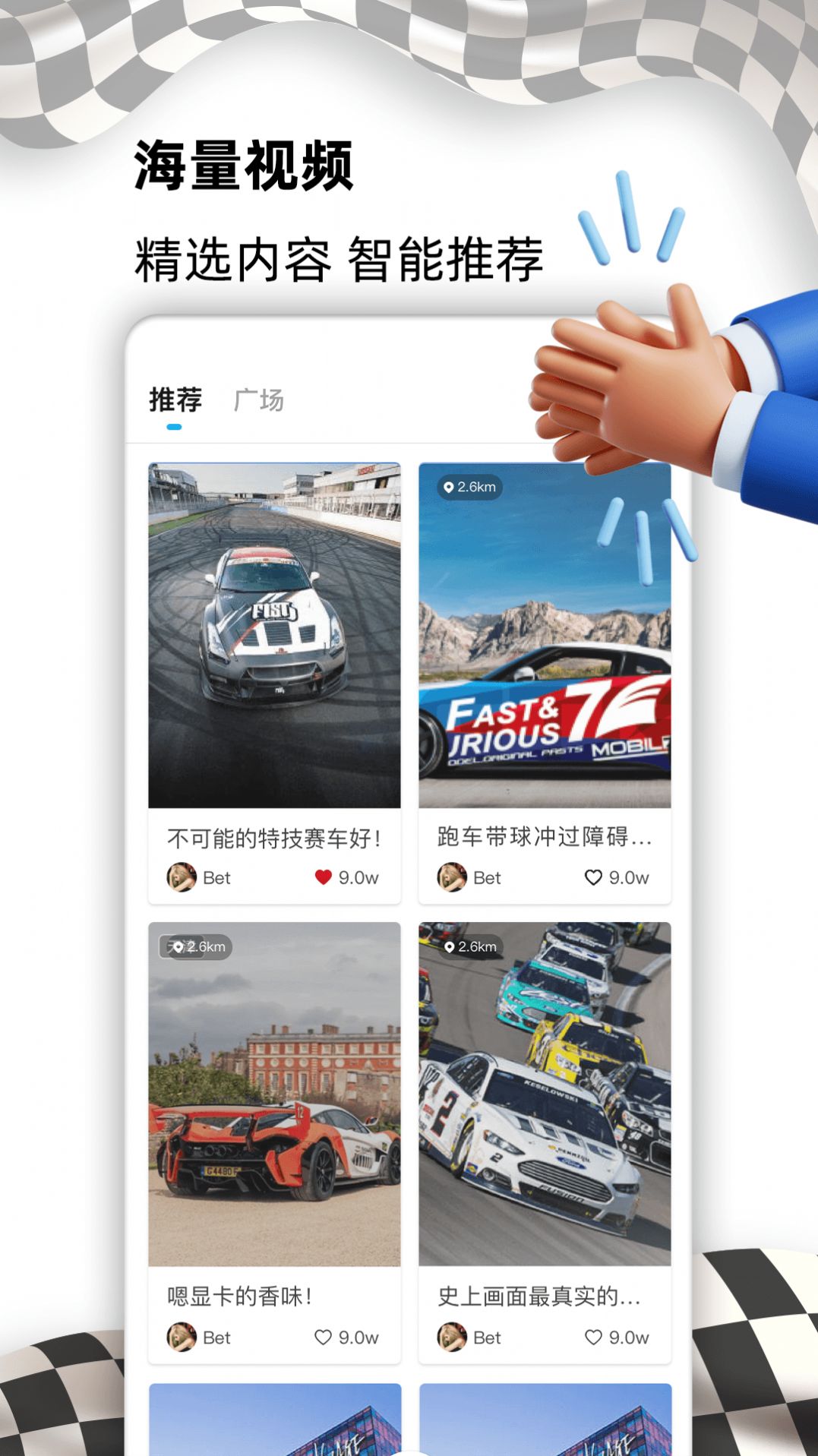Viewport: 818px width, 1456px height.
Task: Click the 9.0w like count under the first video
Action: click(358, 877)
